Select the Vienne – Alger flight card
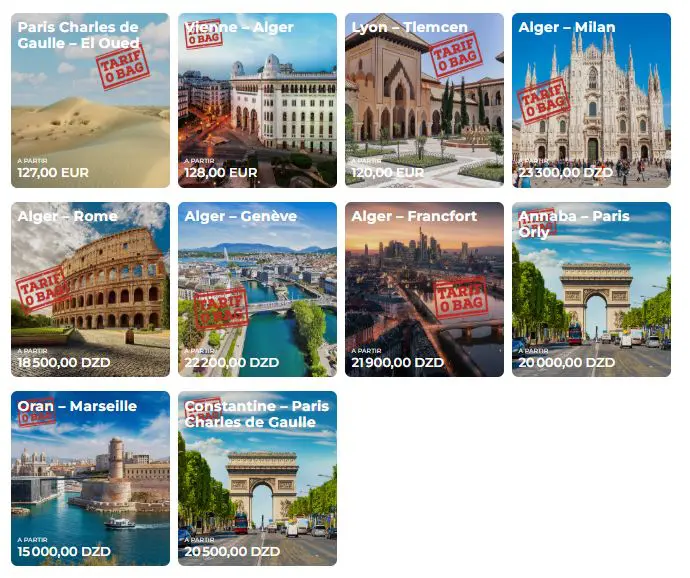The image size is (690, 578). [x=257, y=100]
